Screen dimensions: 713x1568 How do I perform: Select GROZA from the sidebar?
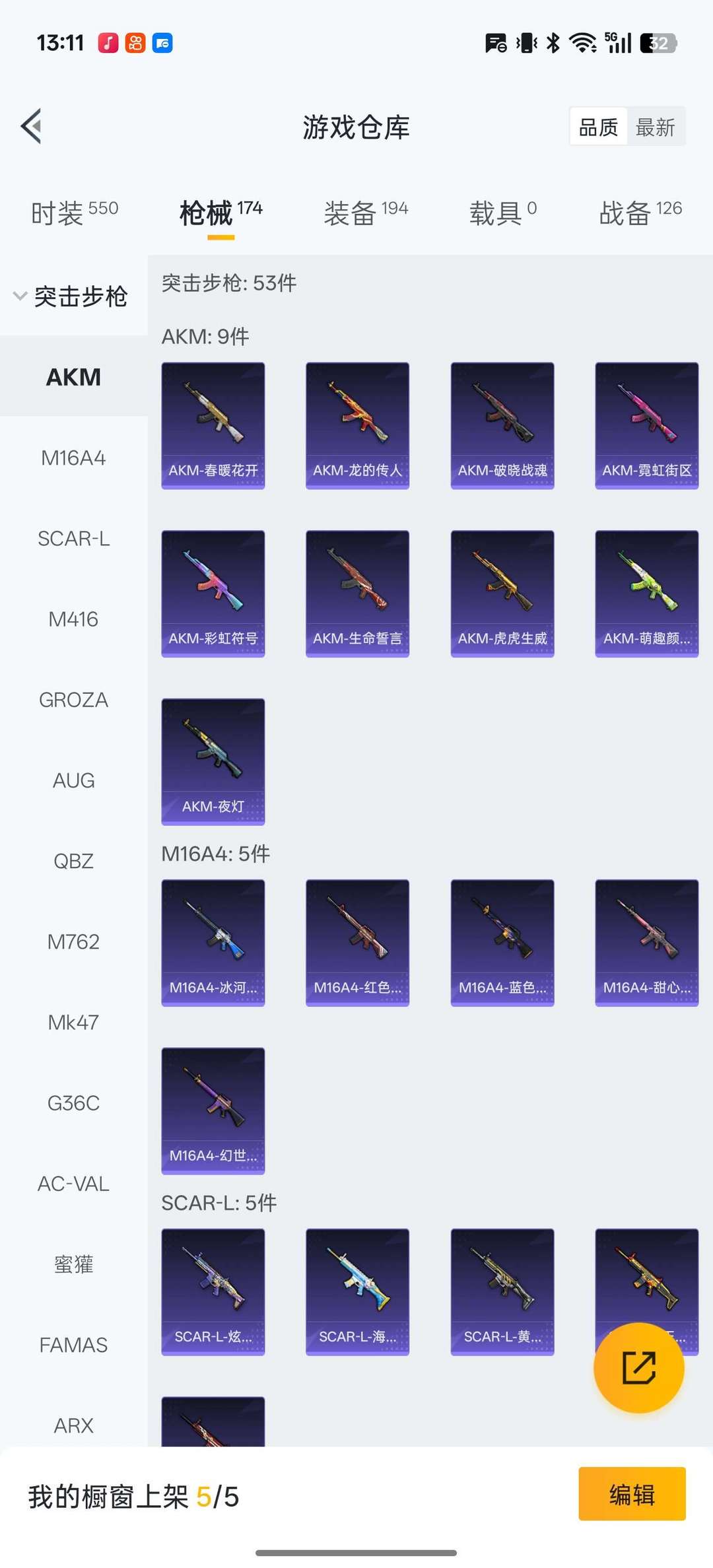click(x=73, y=700)
